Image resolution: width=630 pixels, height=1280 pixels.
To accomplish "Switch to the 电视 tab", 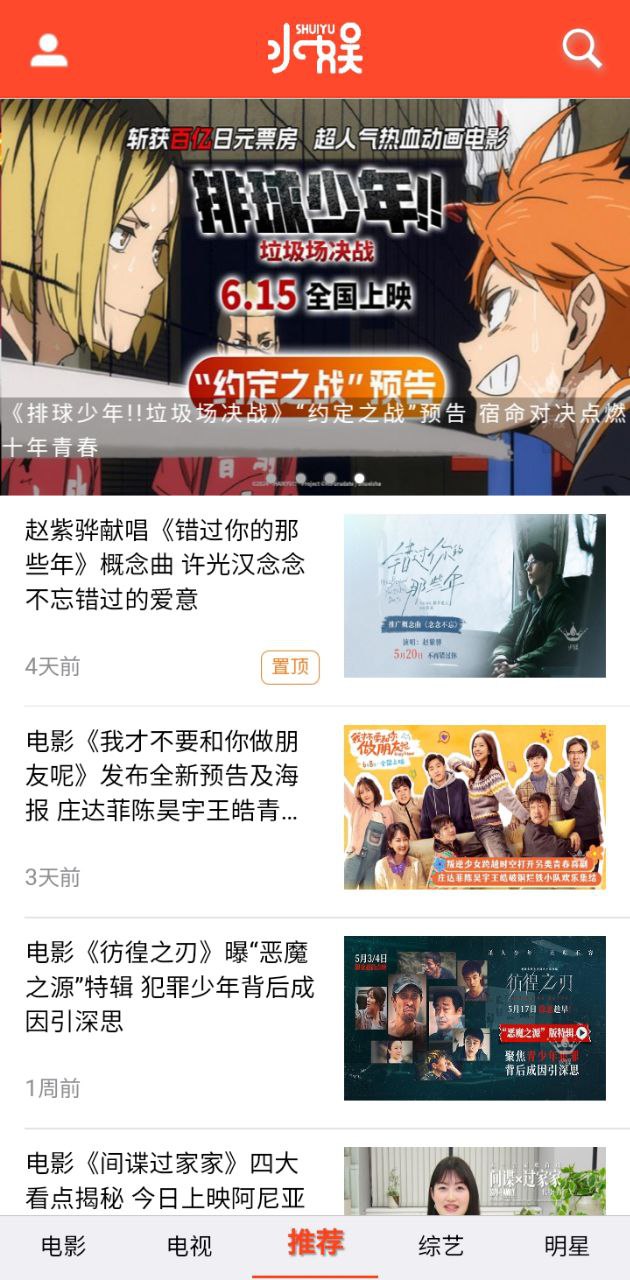I will point(189,1246).
